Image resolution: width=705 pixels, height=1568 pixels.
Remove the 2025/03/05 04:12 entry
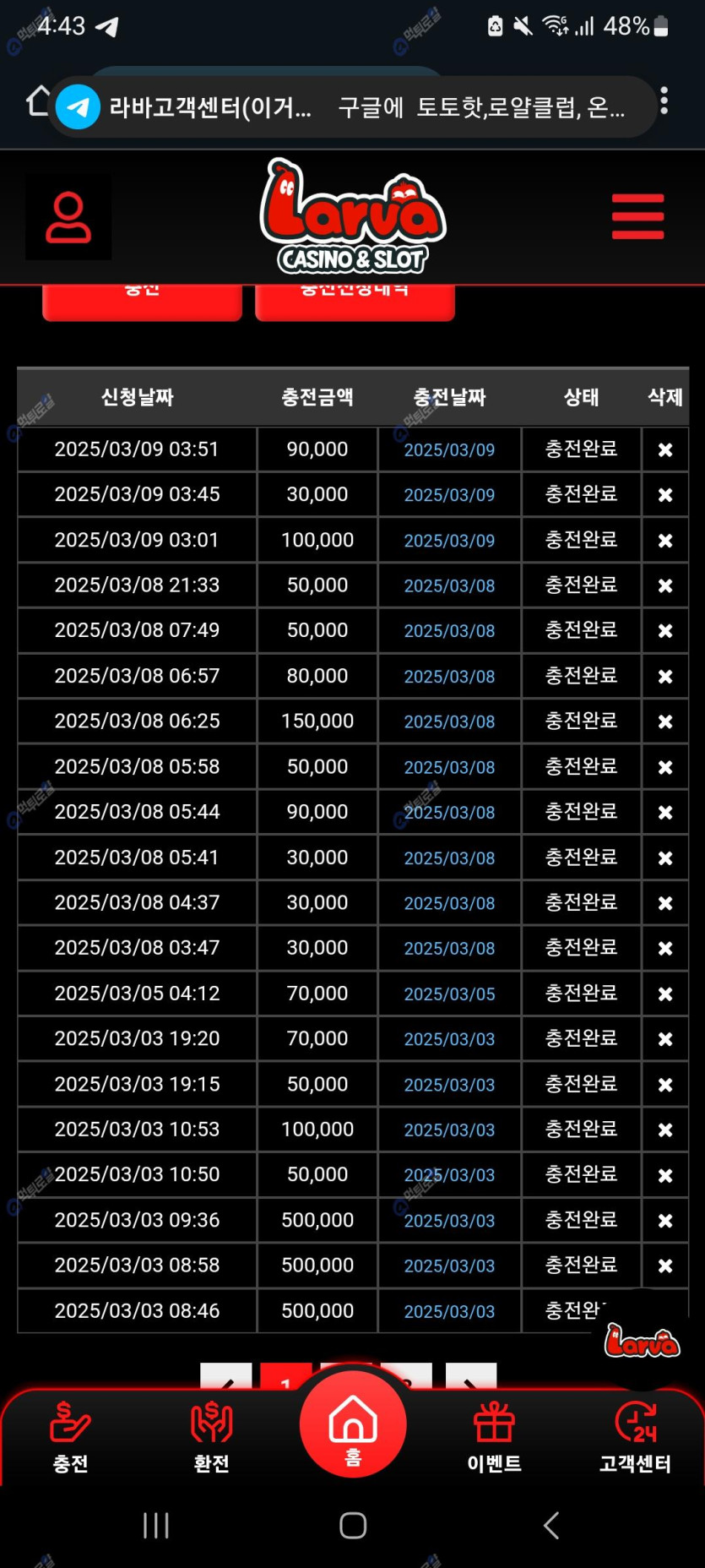665,994
